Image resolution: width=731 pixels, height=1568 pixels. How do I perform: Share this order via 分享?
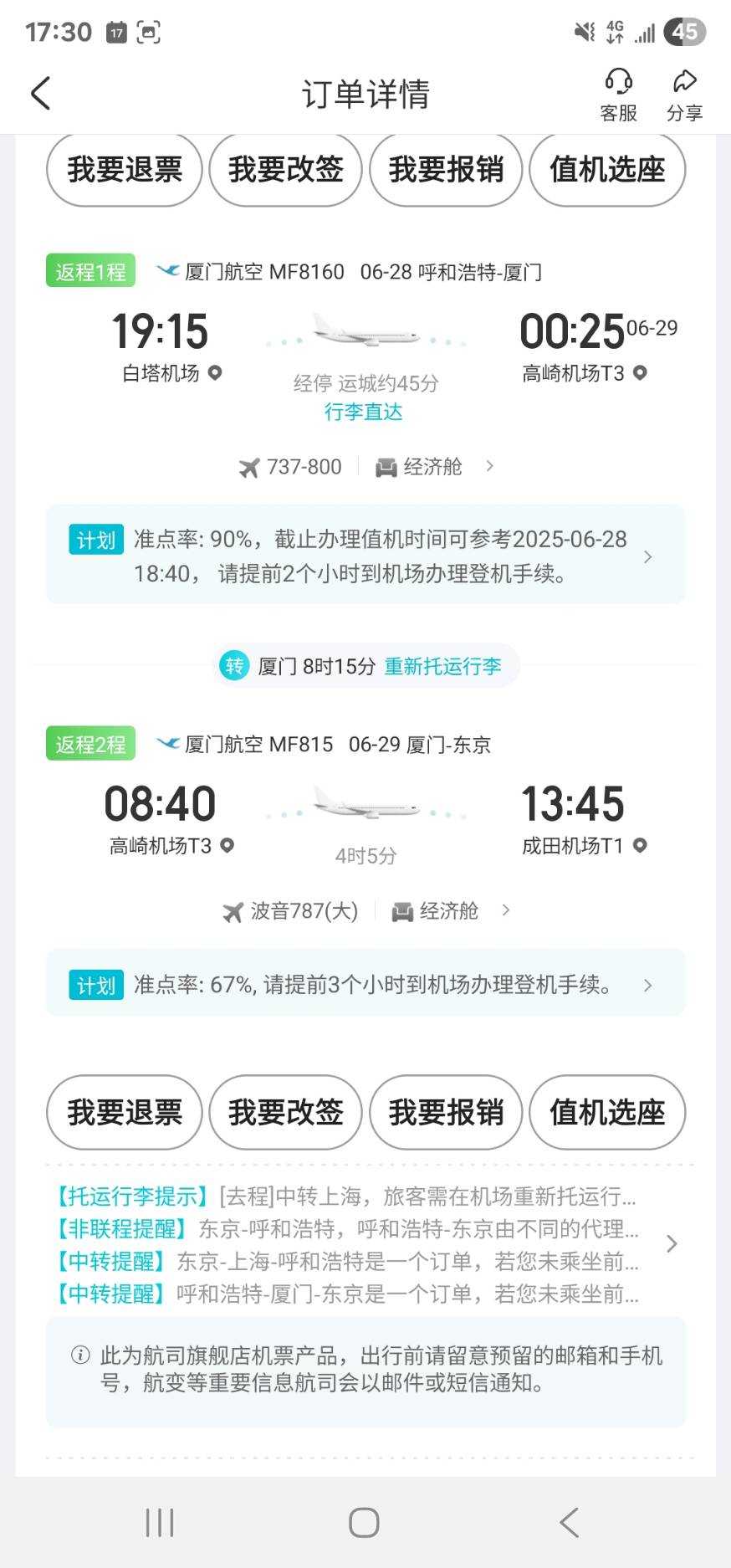click(x=684, y=95)
